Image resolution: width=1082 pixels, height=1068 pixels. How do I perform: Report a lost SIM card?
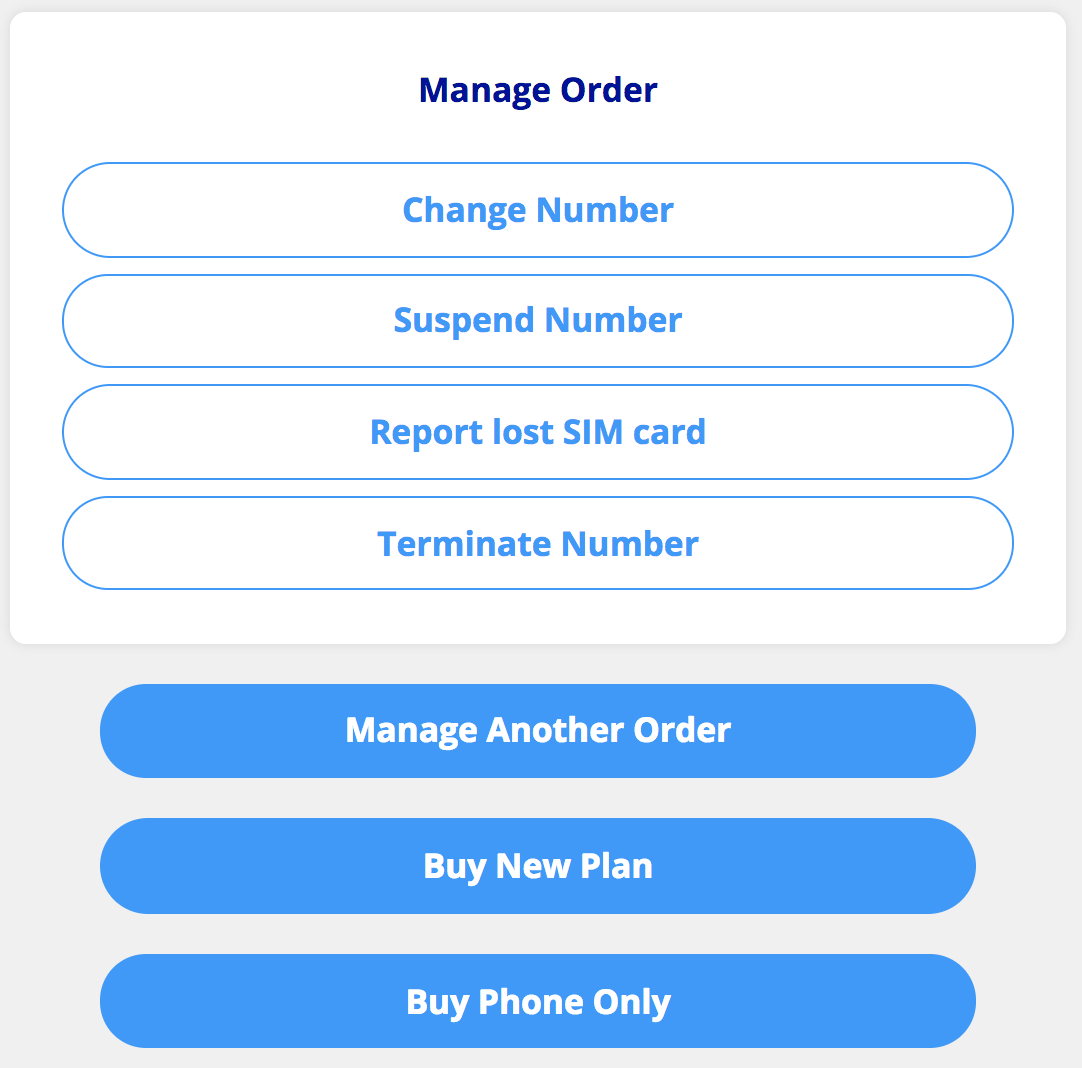[x=538, y=432]
